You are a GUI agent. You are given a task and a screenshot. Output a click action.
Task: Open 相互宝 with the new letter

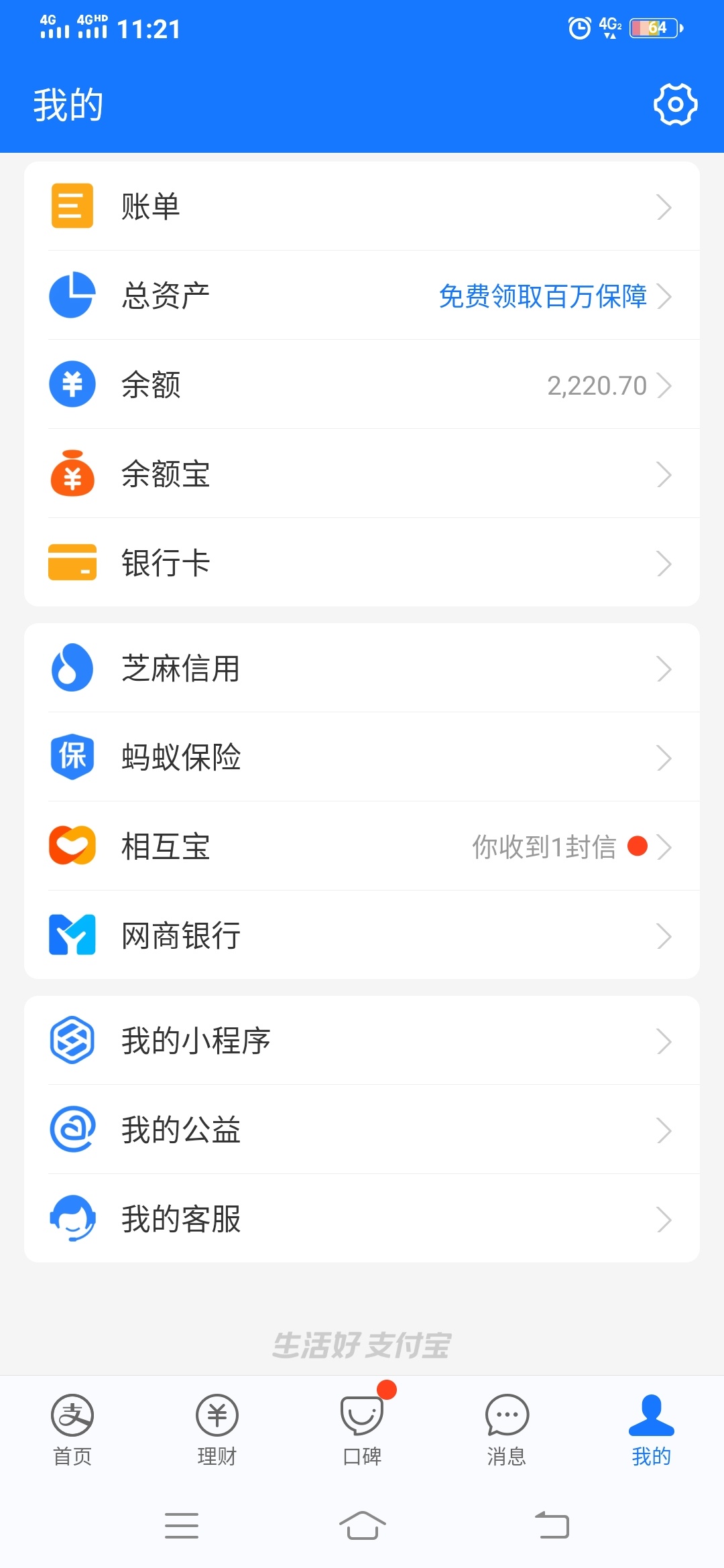click(362, 846)
